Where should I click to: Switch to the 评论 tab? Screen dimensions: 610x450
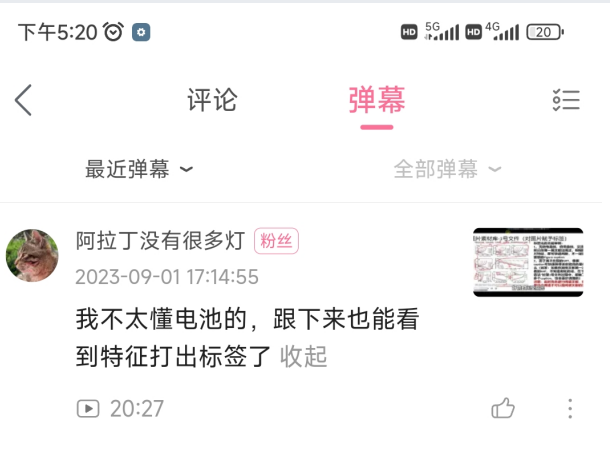click(x=212, y=100)
